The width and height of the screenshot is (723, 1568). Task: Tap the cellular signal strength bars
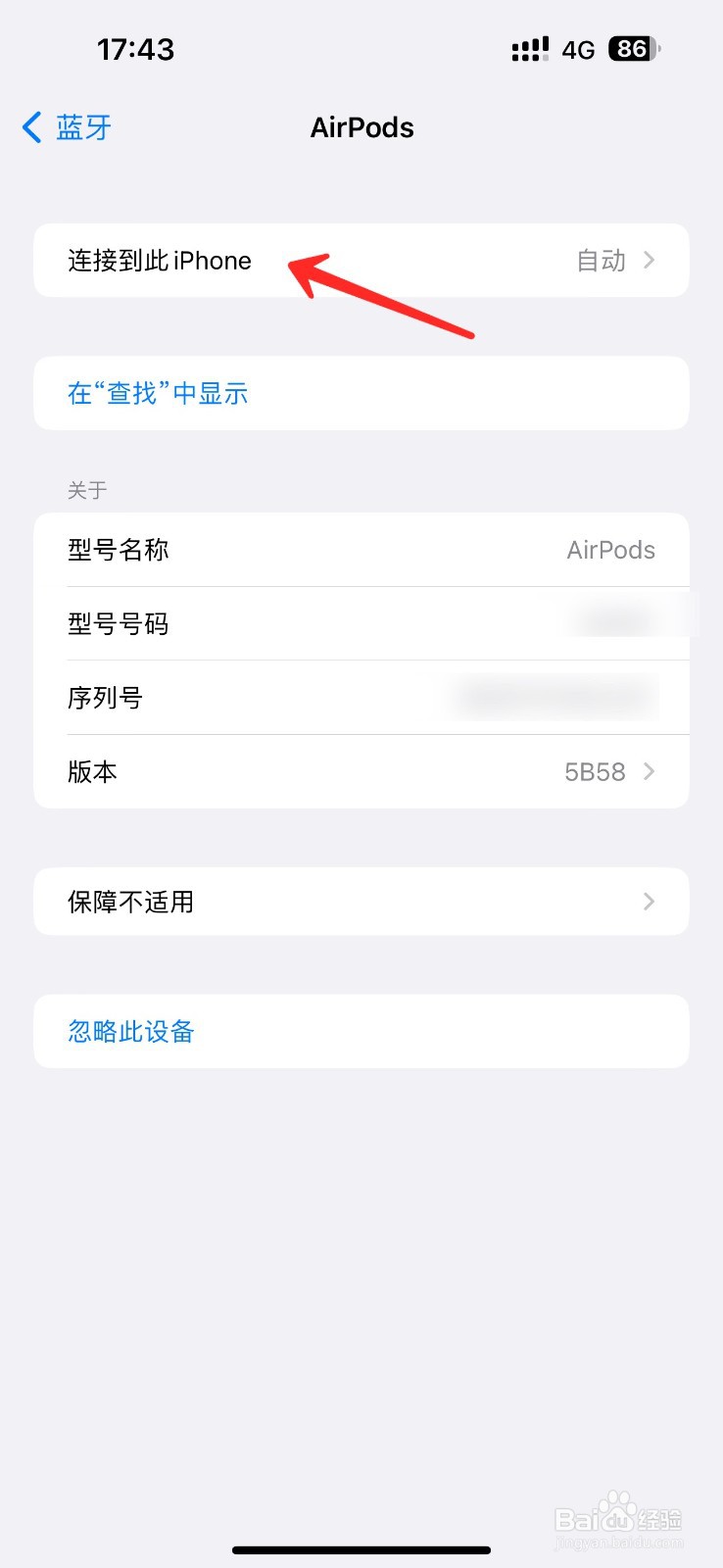coord(530,49)
